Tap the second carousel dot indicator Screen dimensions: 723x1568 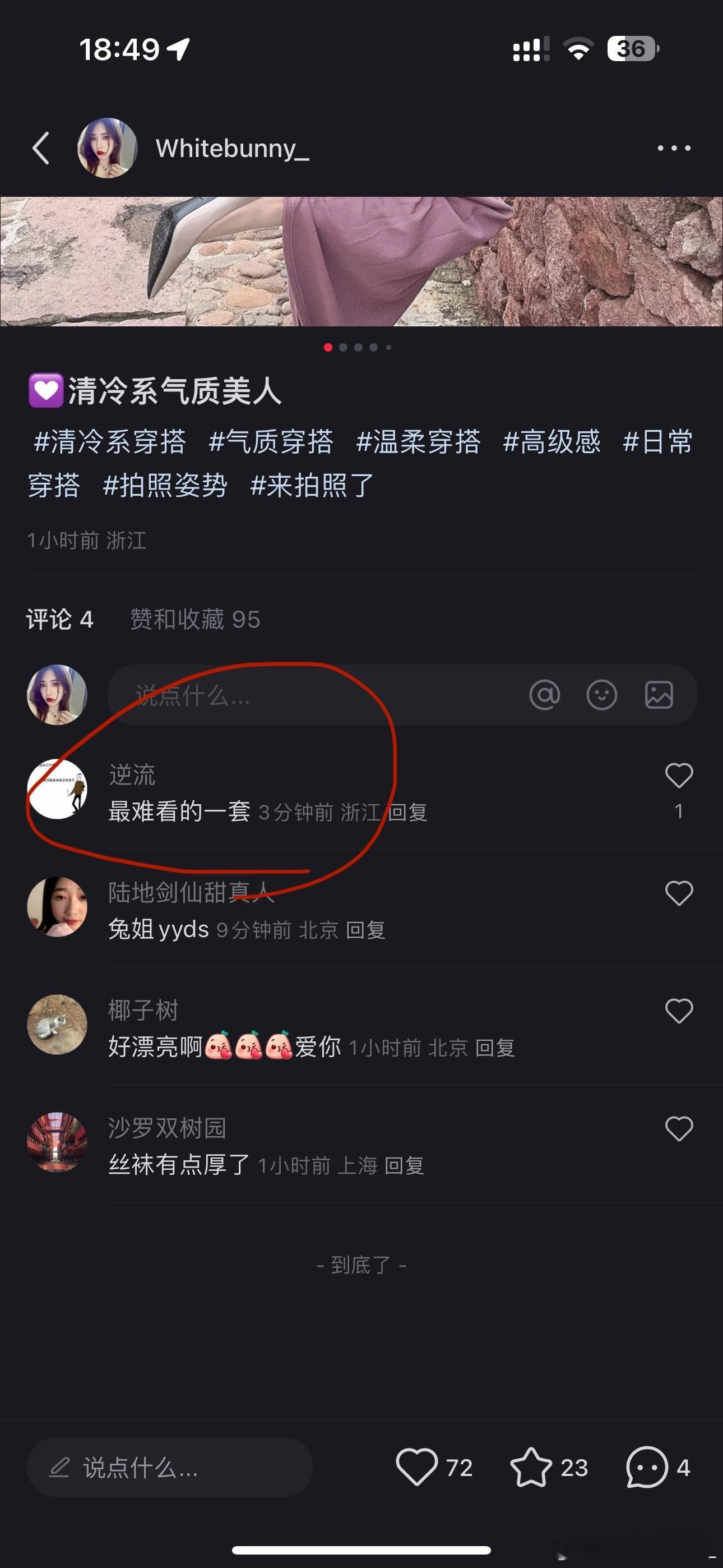345,348
